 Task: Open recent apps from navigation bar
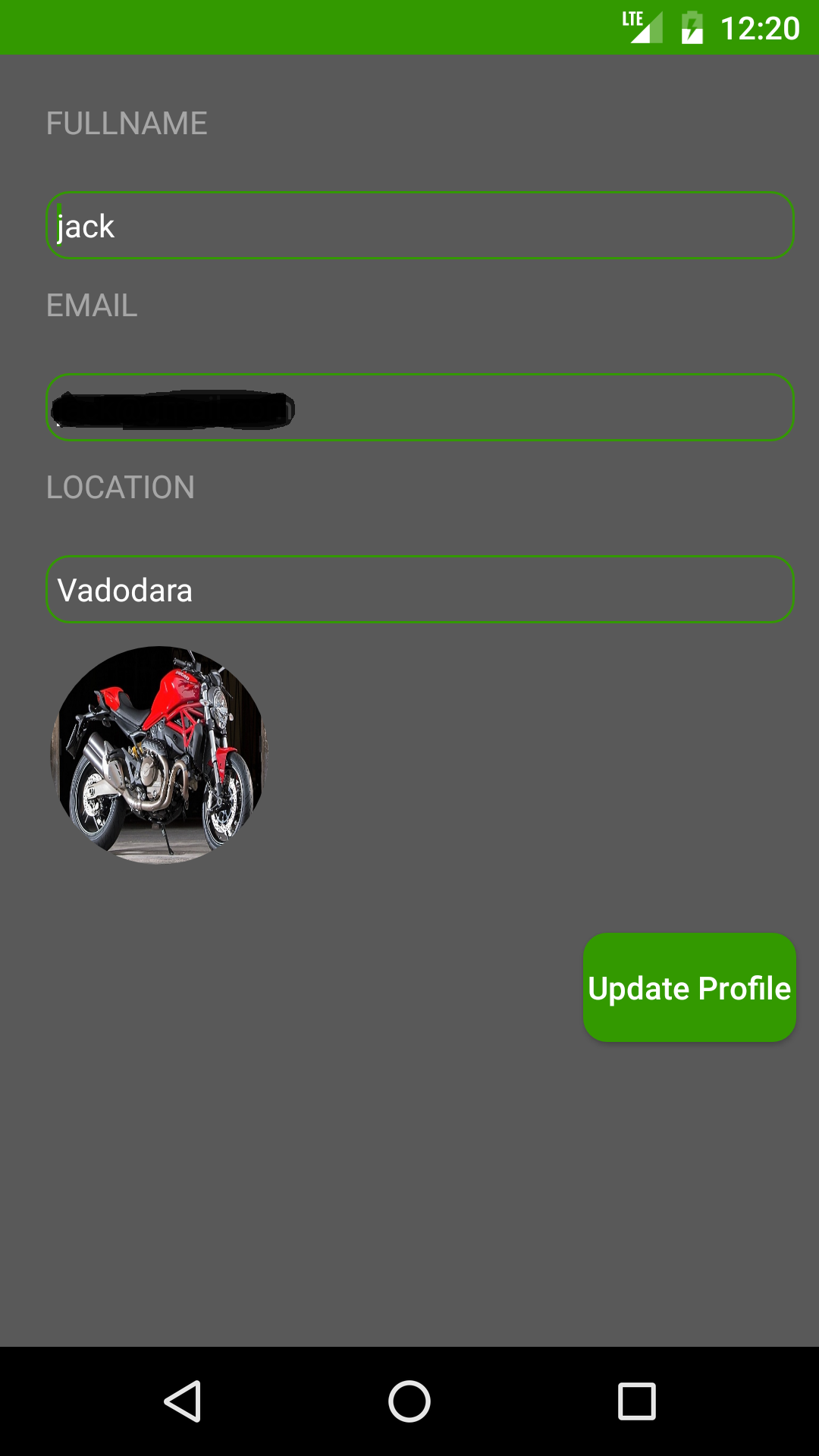pos(636,1401)
